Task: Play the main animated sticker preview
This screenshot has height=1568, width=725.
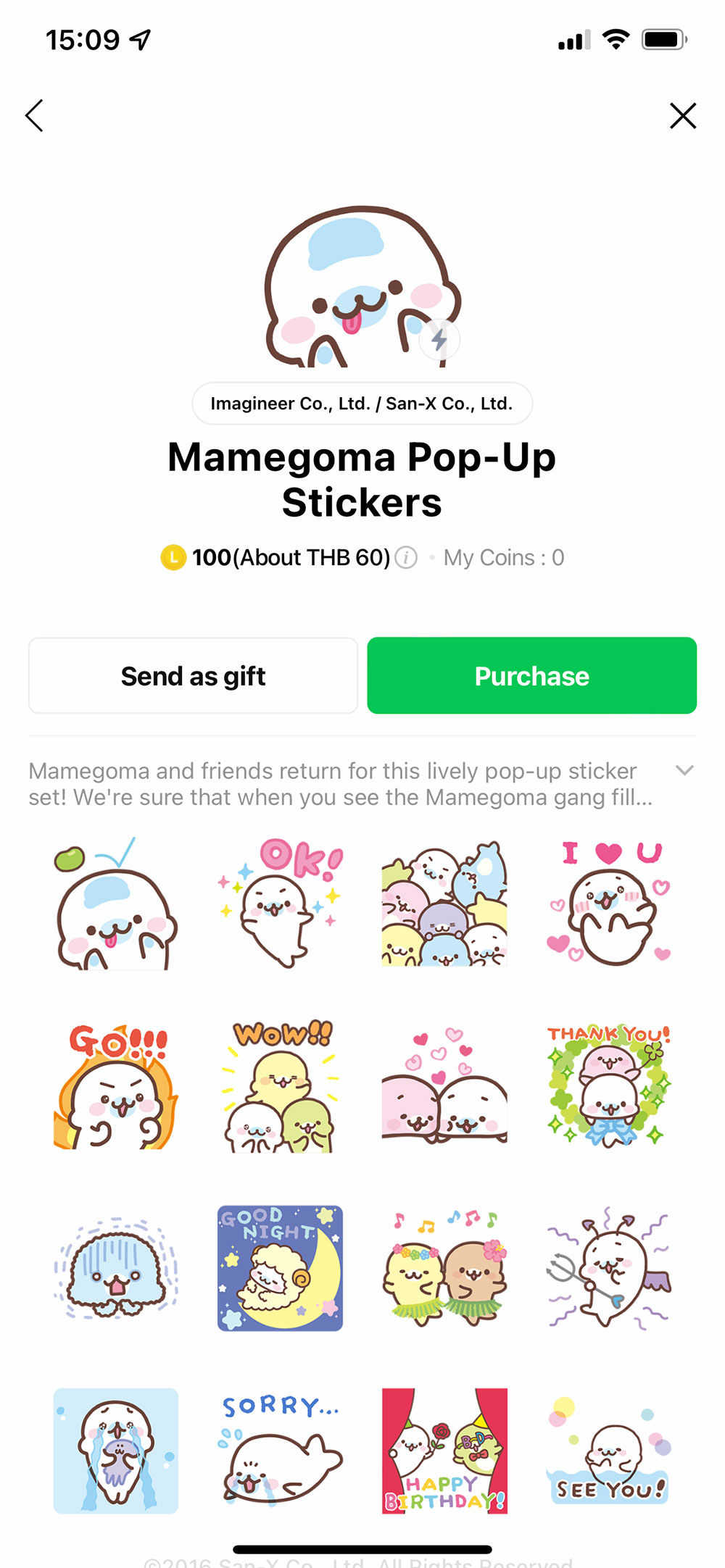Action: [x=439, y=339]
